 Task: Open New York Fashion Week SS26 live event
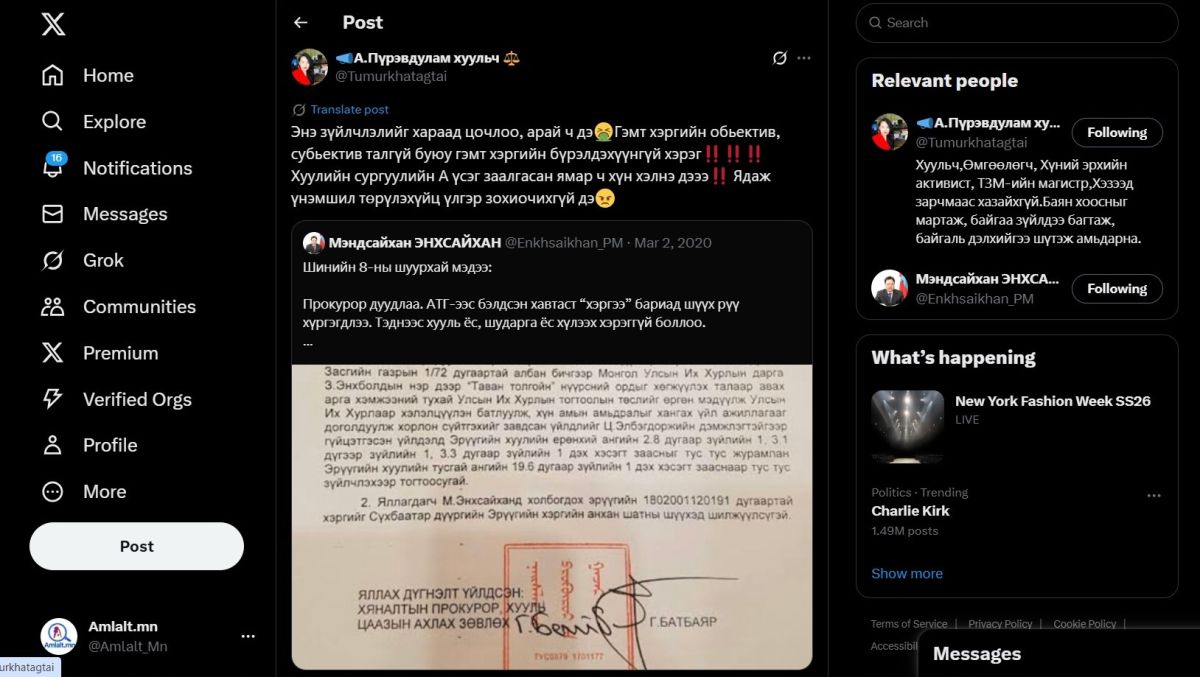(1052, 401)
